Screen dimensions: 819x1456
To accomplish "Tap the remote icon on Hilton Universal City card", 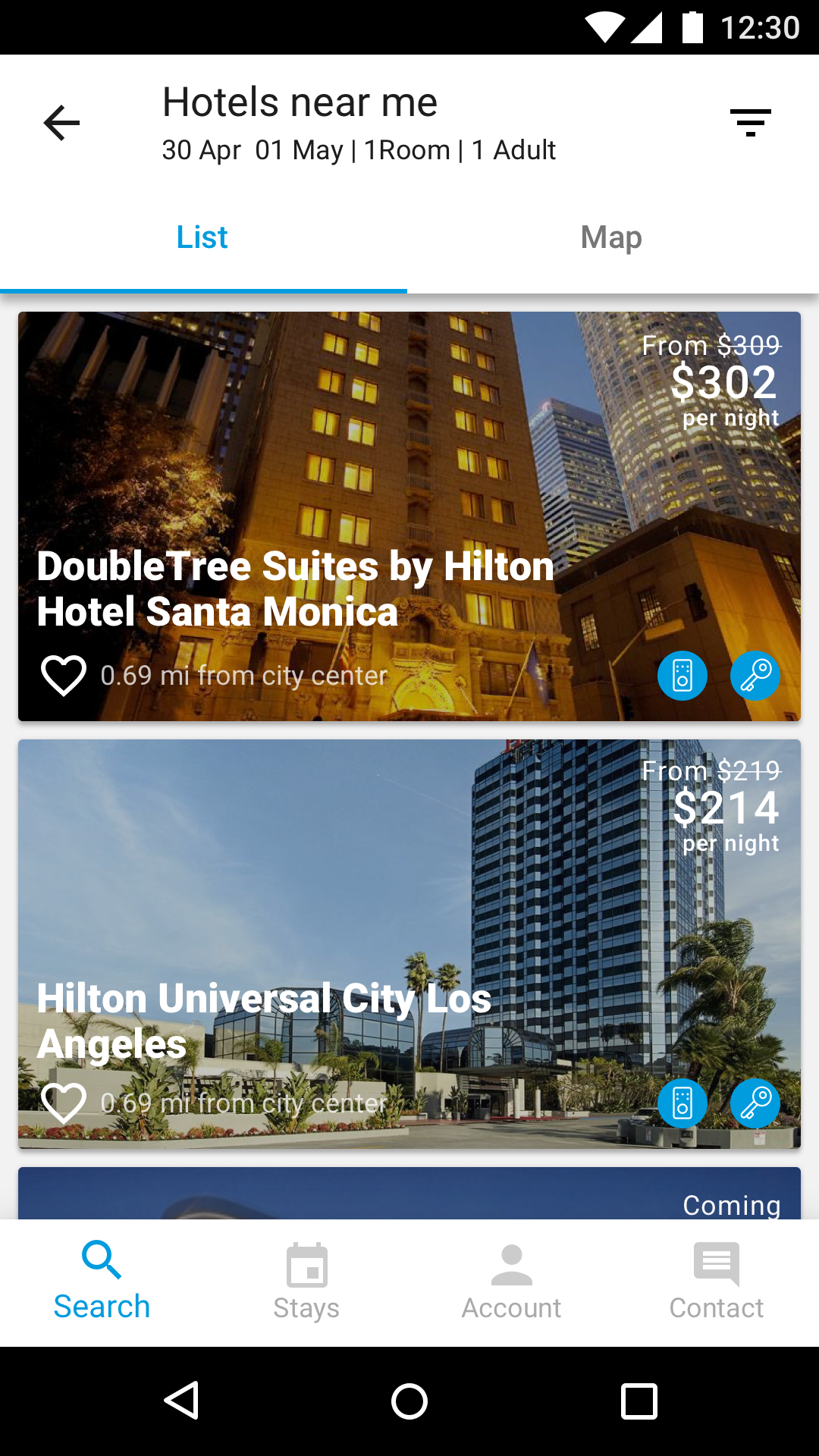I will pos(682,1103).
